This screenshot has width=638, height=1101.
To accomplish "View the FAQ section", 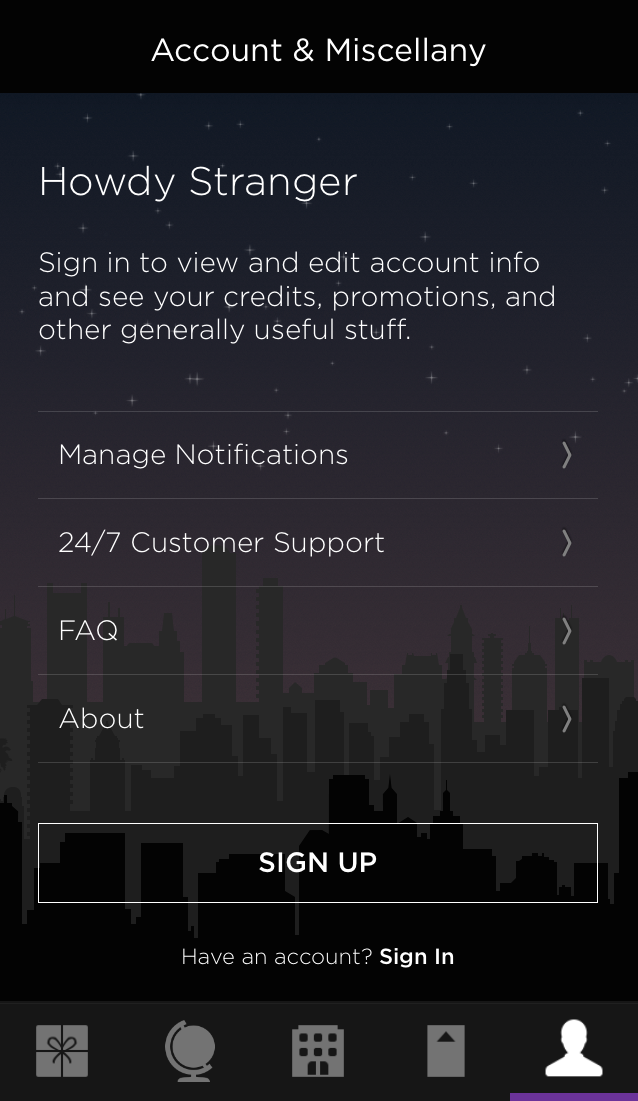I will coord(317,631).
